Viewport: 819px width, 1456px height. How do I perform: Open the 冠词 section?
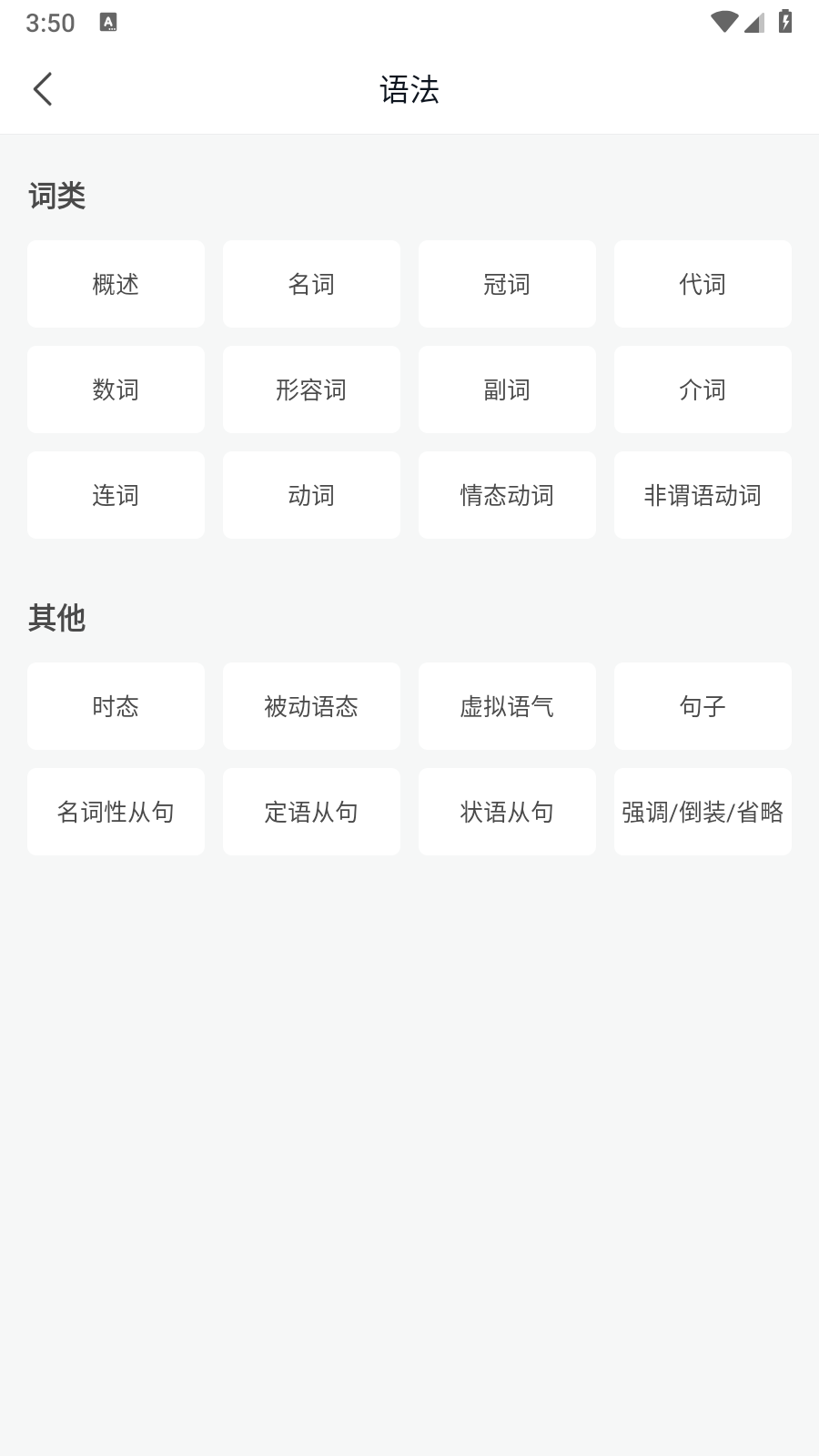coord(507,284)
